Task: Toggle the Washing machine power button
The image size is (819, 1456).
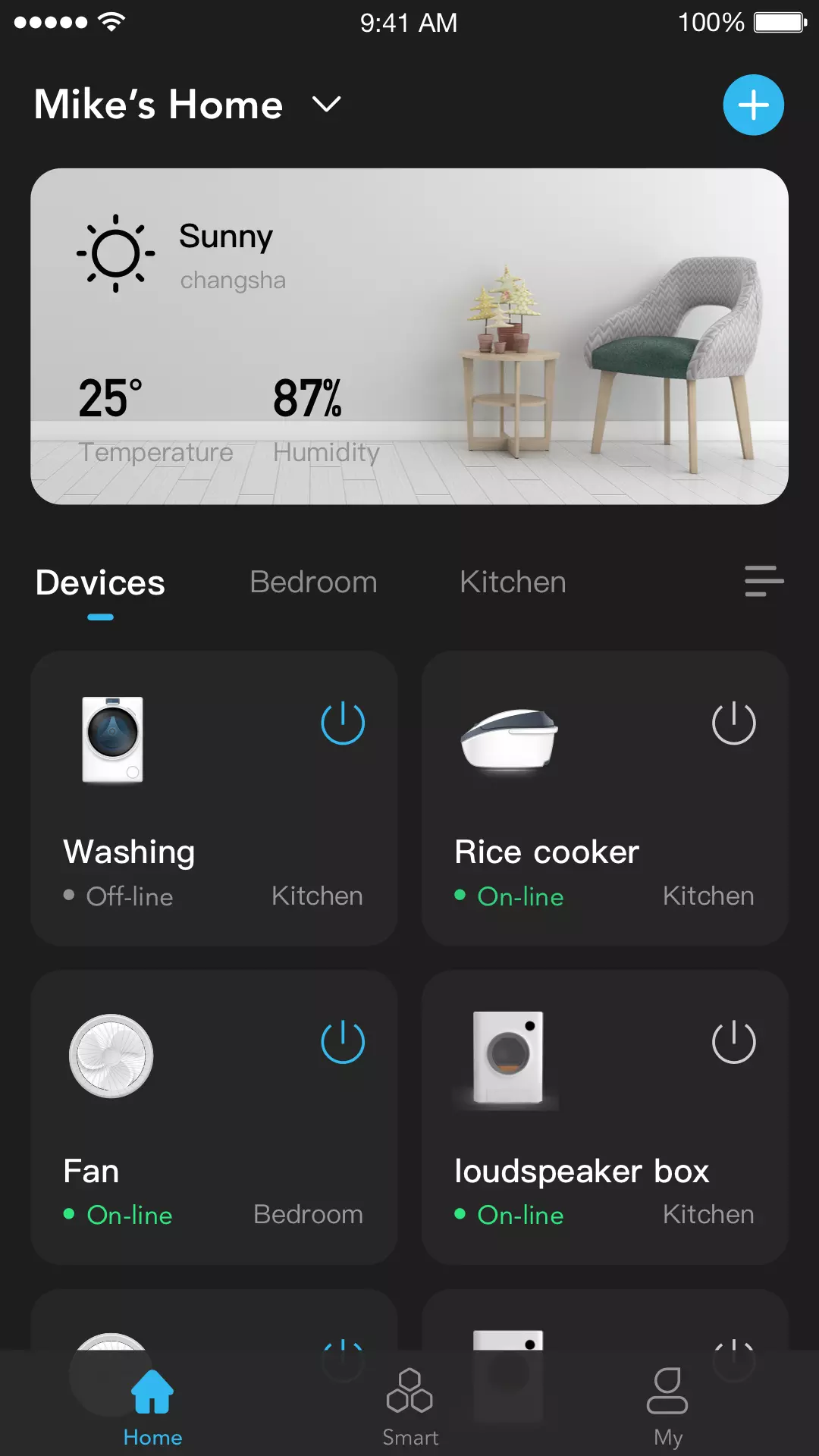Action: (x=343, y=723)
